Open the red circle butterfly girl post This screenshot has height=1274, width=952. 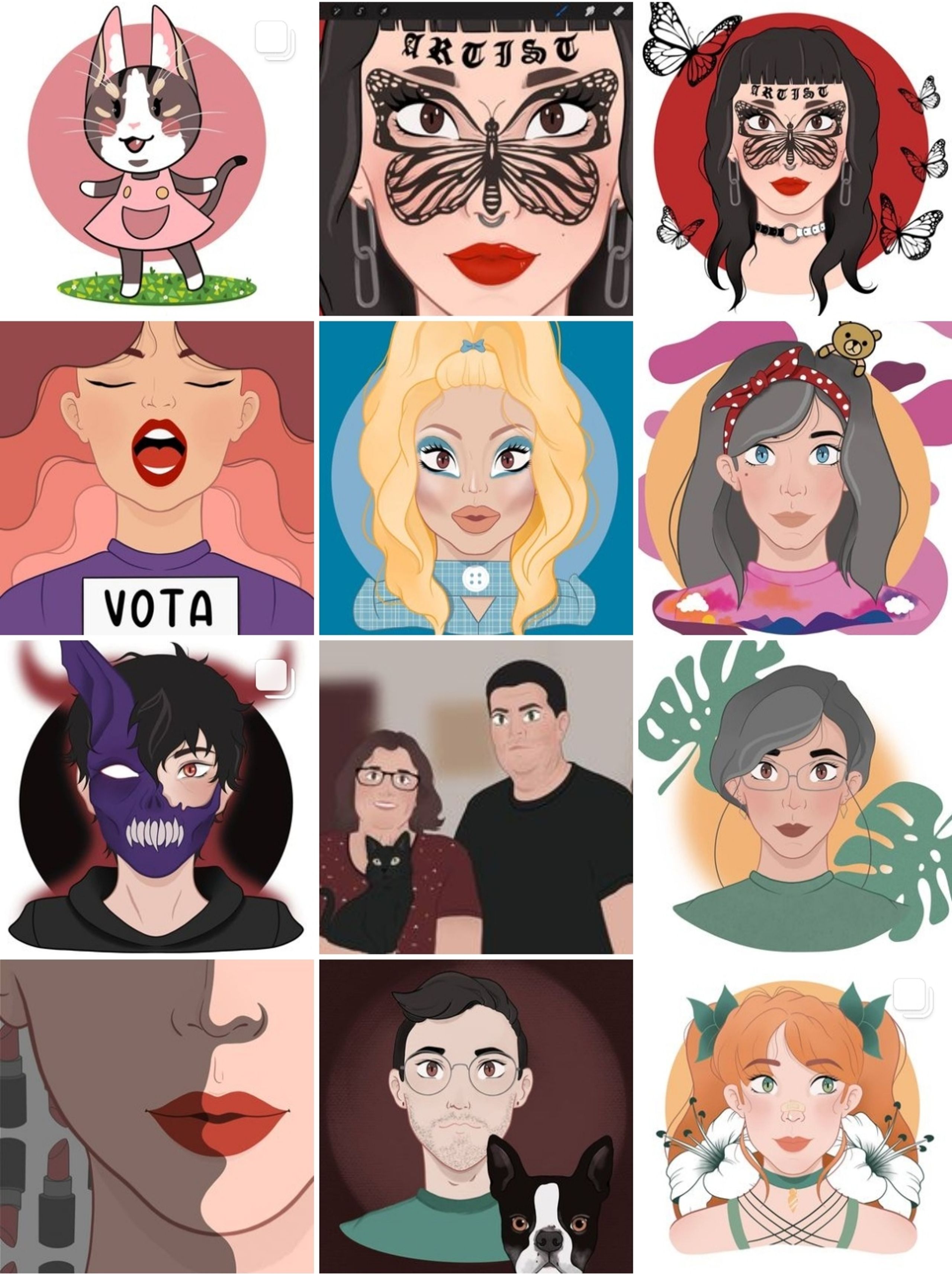(x=795, y=158)
